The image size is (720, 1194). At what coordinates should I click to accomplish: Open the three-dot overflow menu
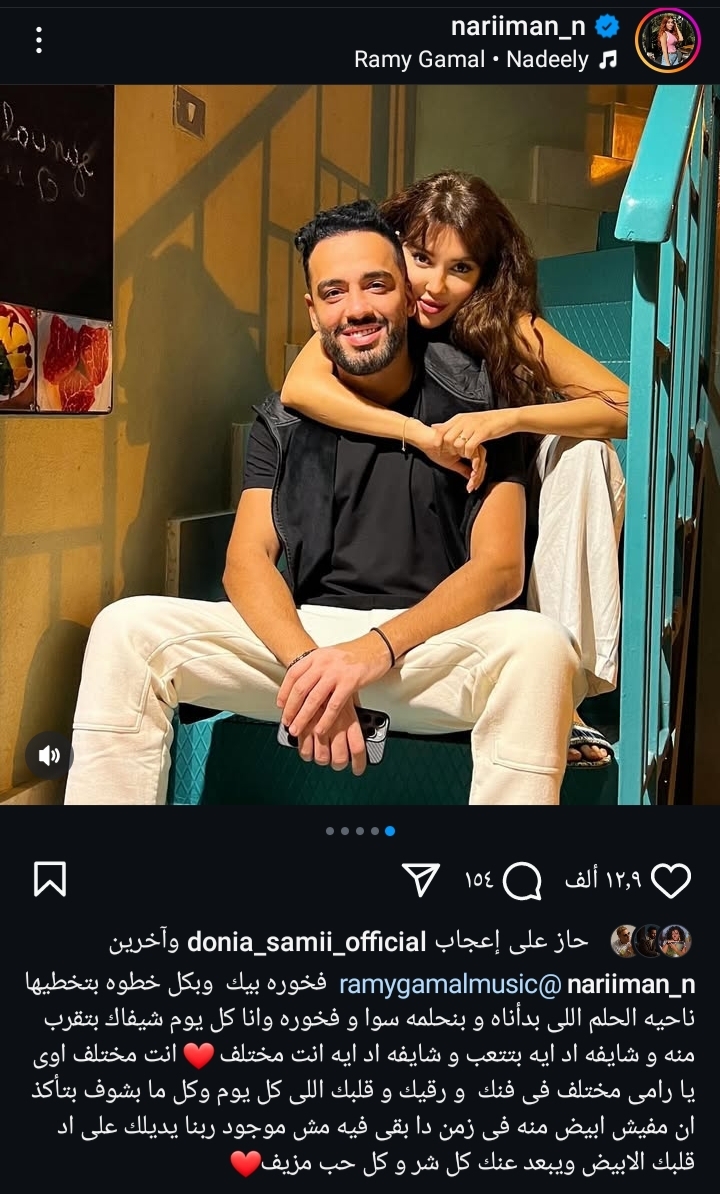point(39,40)
